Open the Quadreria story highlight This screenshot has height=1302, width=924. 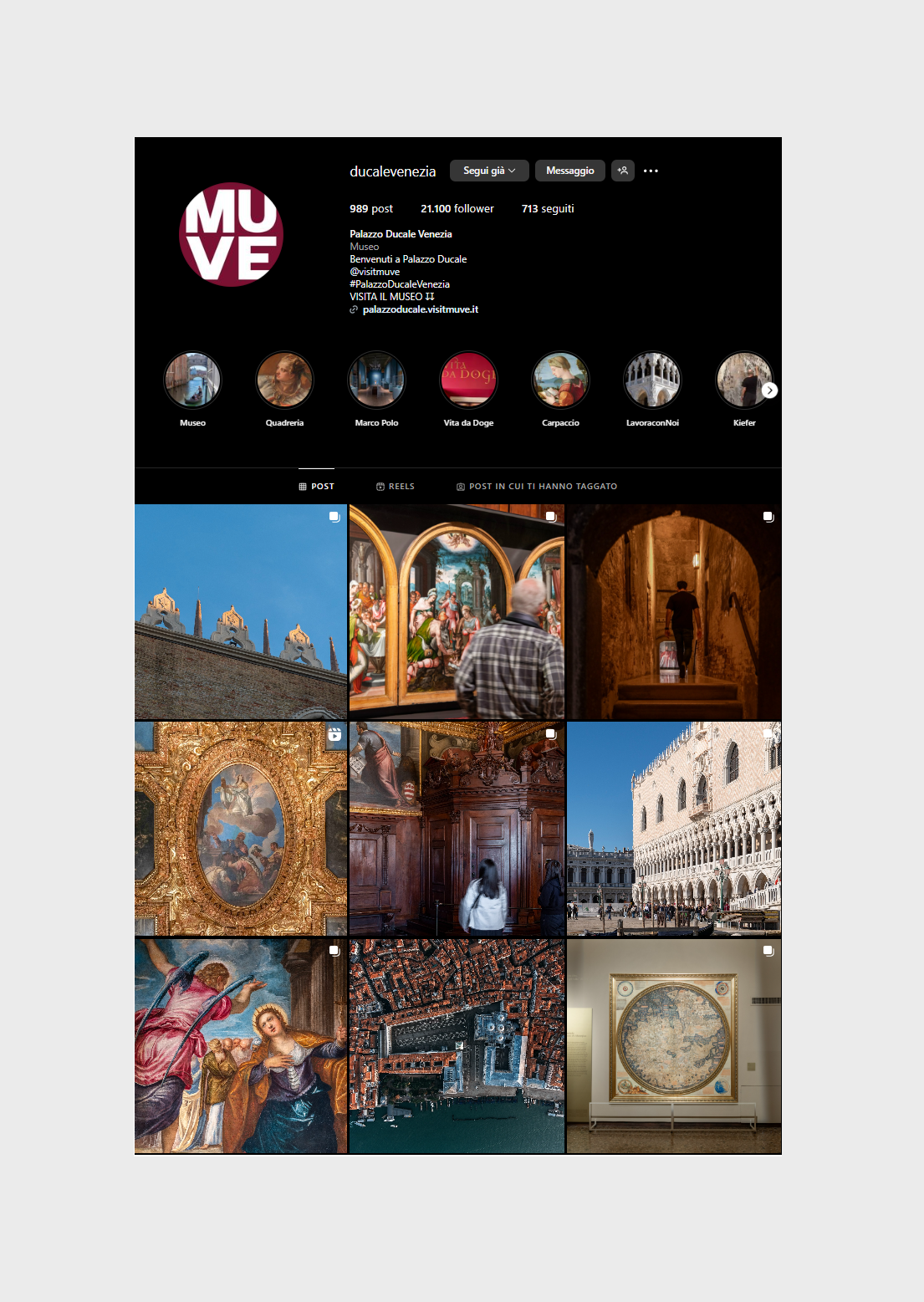click(284, 380)
